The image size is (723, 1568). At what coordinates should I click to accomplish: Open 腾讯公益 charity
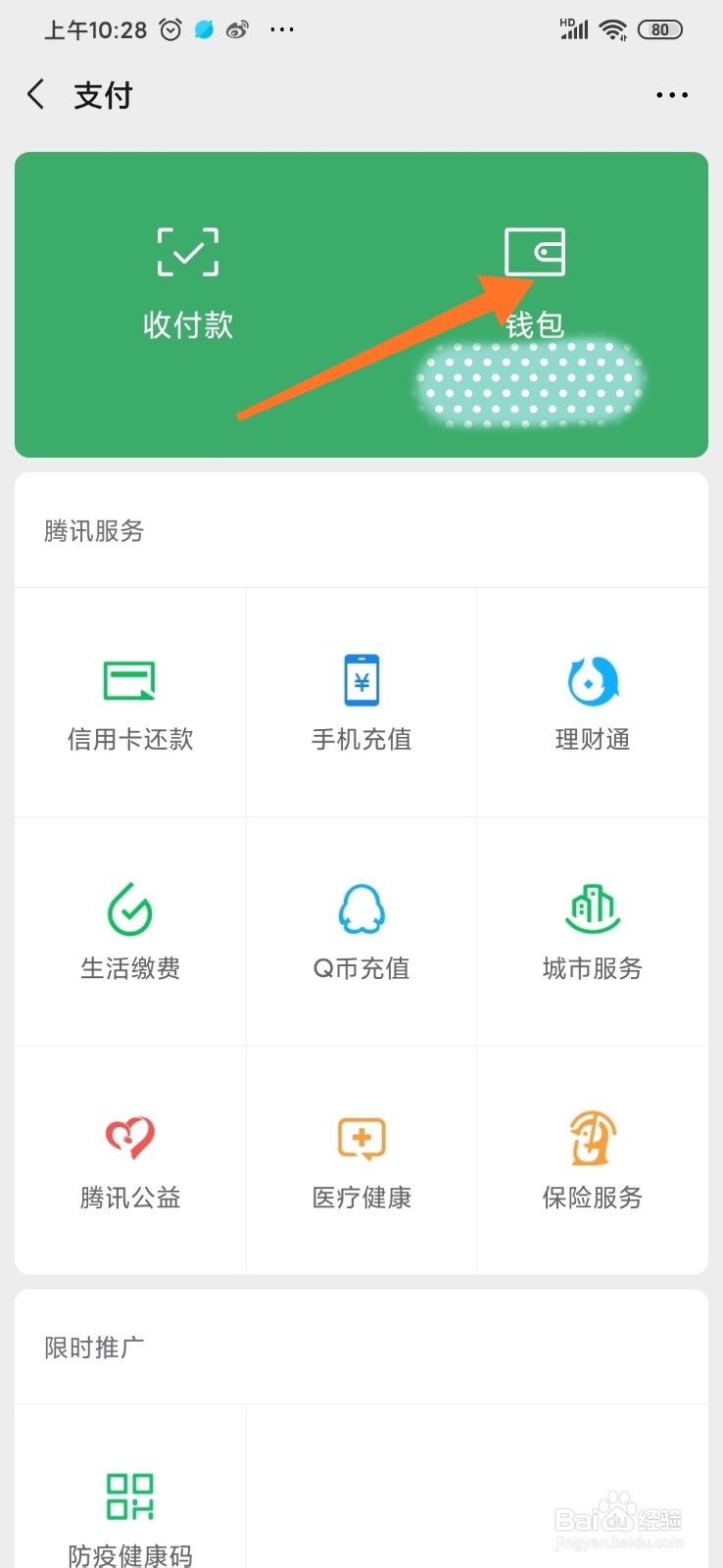point(130,1161)
